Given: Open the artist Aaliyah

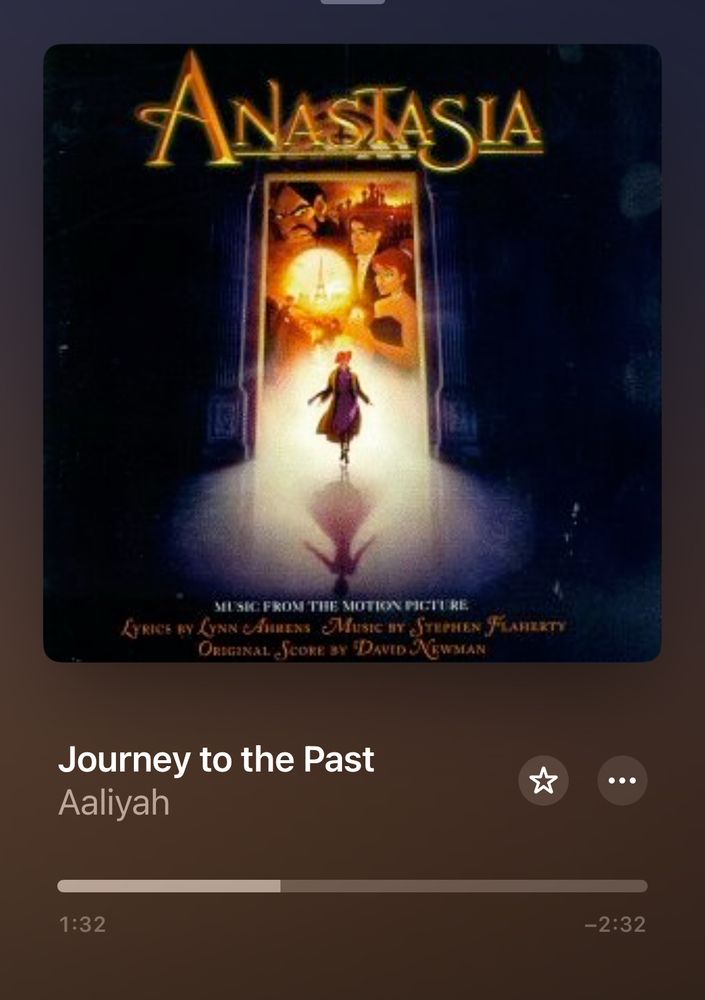Looking at the screenshot, I should click(114, 802).
